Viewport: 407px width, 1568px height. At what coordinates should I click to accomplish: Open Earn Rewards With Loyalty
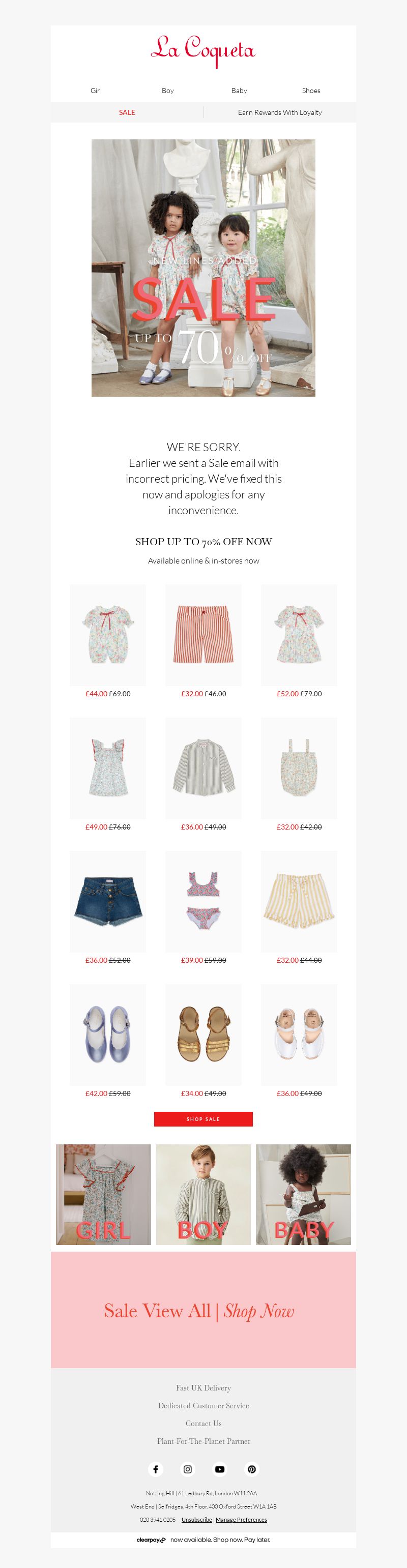pyautogui.click(x=280, y=112)
